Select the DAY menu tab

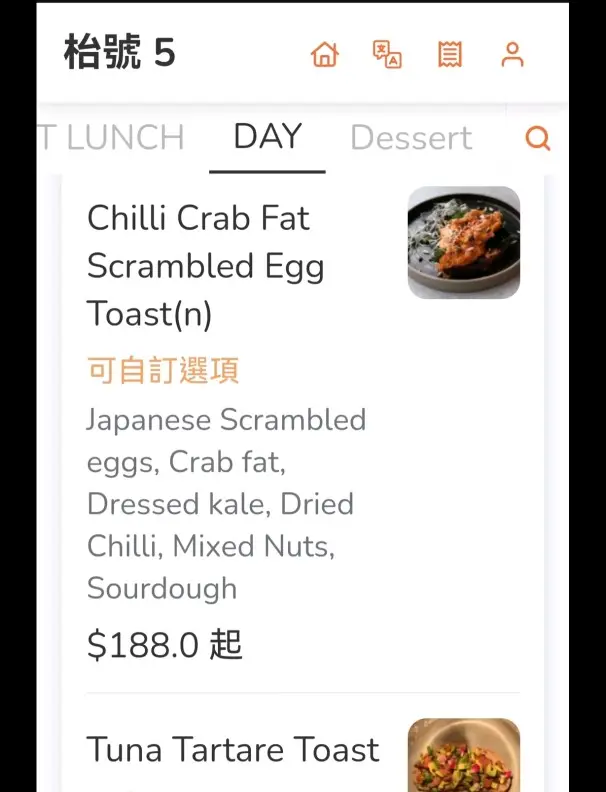pos(267,137)
